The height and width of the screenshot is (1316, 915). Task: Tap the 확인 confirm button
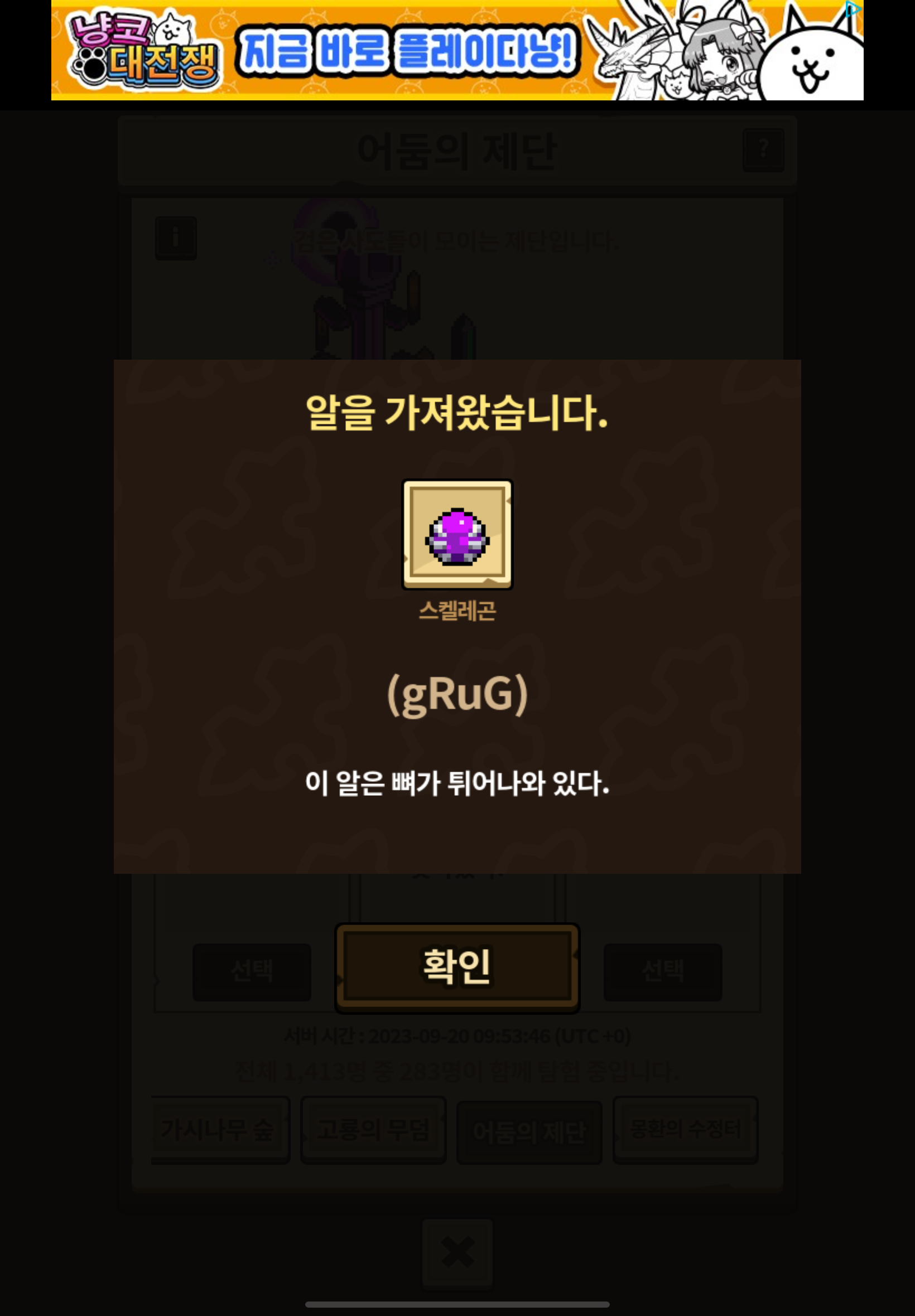(x=457, y=966)
